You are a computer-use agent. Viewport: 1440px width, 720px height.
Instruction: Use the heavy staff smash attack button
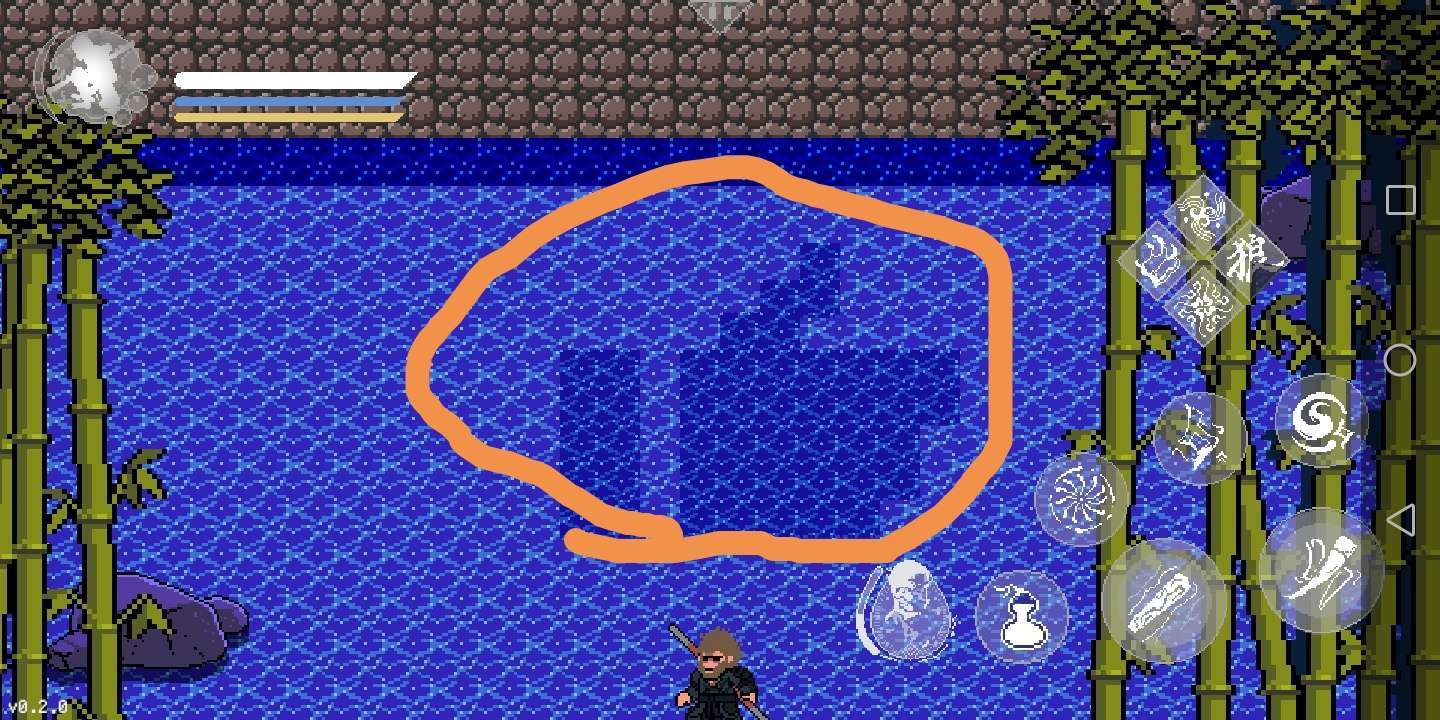pyautogui.click(x=1320, y=569)
